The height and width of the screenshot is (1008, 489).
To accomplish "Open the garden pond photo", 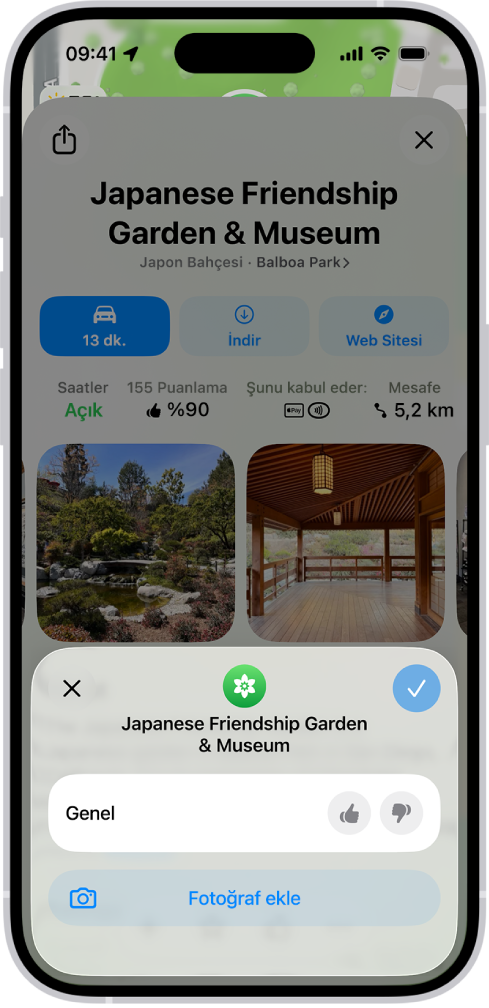I will (x=136, y=543).
